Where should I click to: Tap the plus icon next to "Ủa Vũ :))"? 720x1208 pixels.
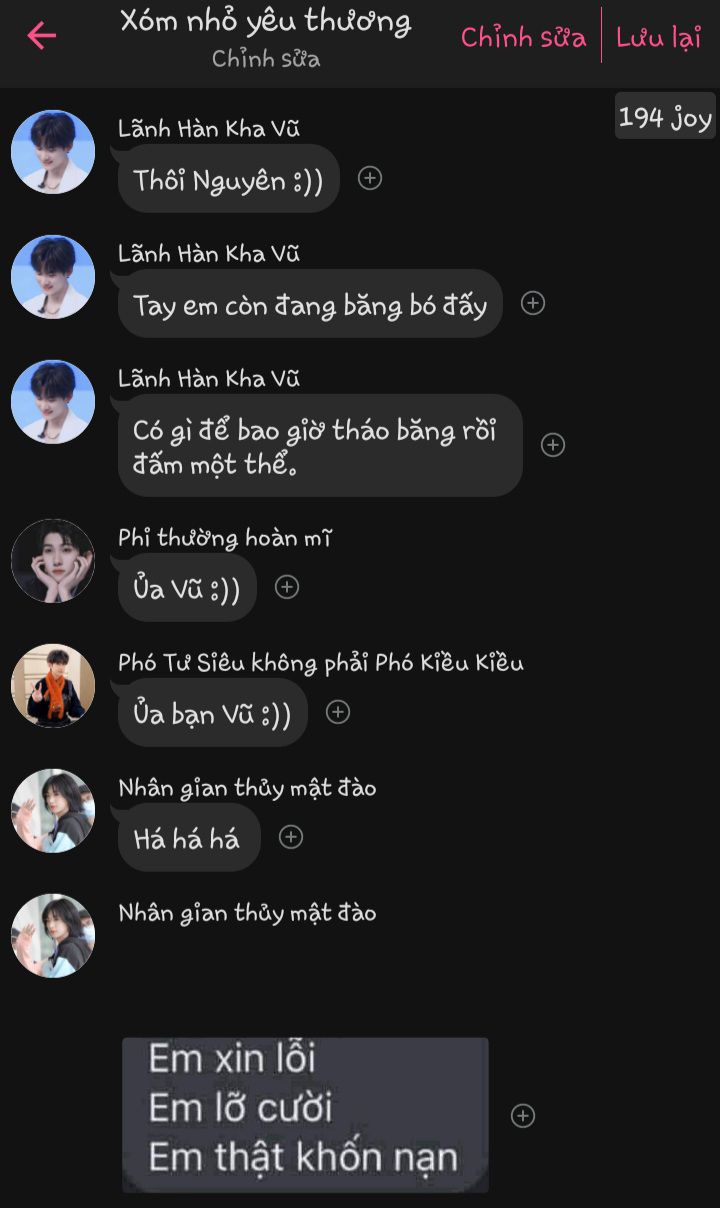tap(287, 587)
